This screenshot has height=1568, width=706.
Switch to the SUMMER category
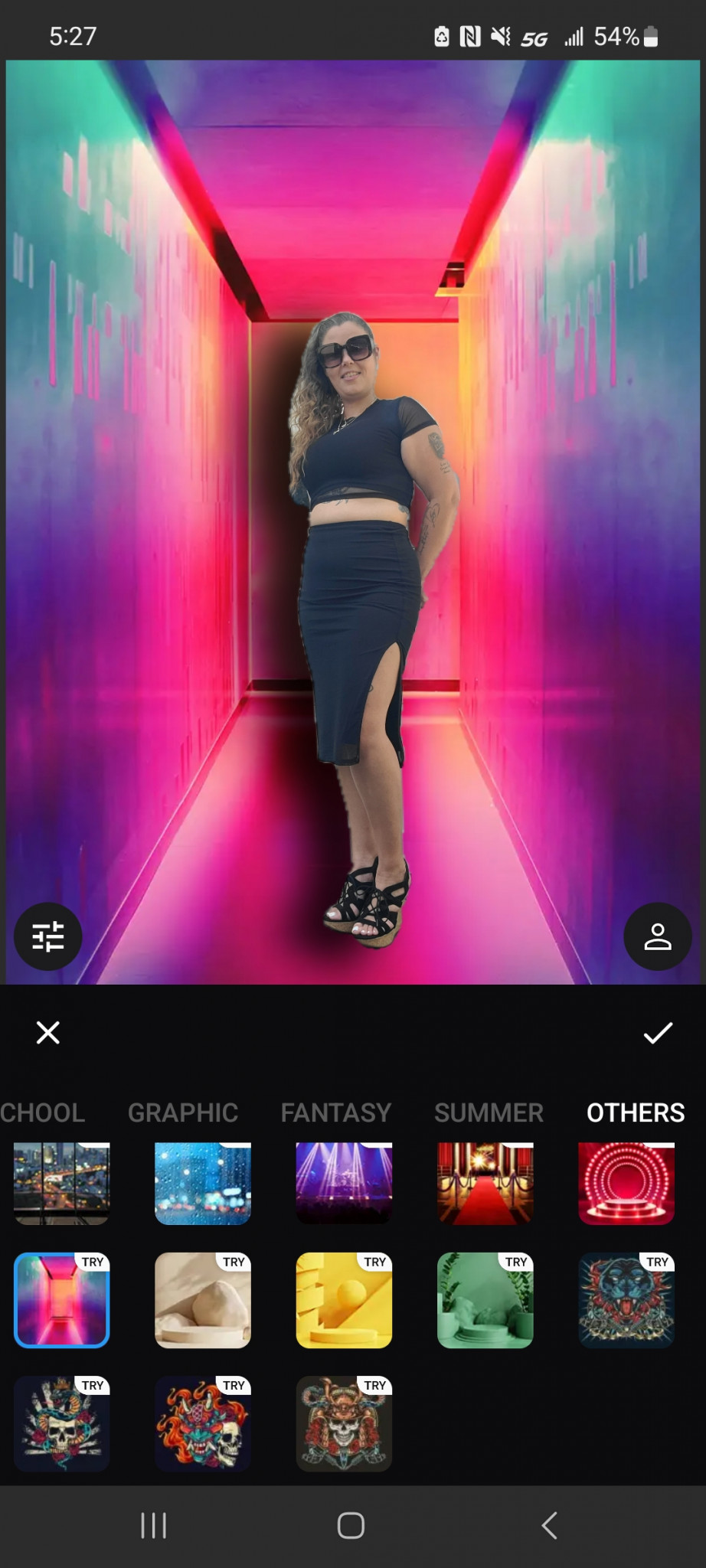489,1112
